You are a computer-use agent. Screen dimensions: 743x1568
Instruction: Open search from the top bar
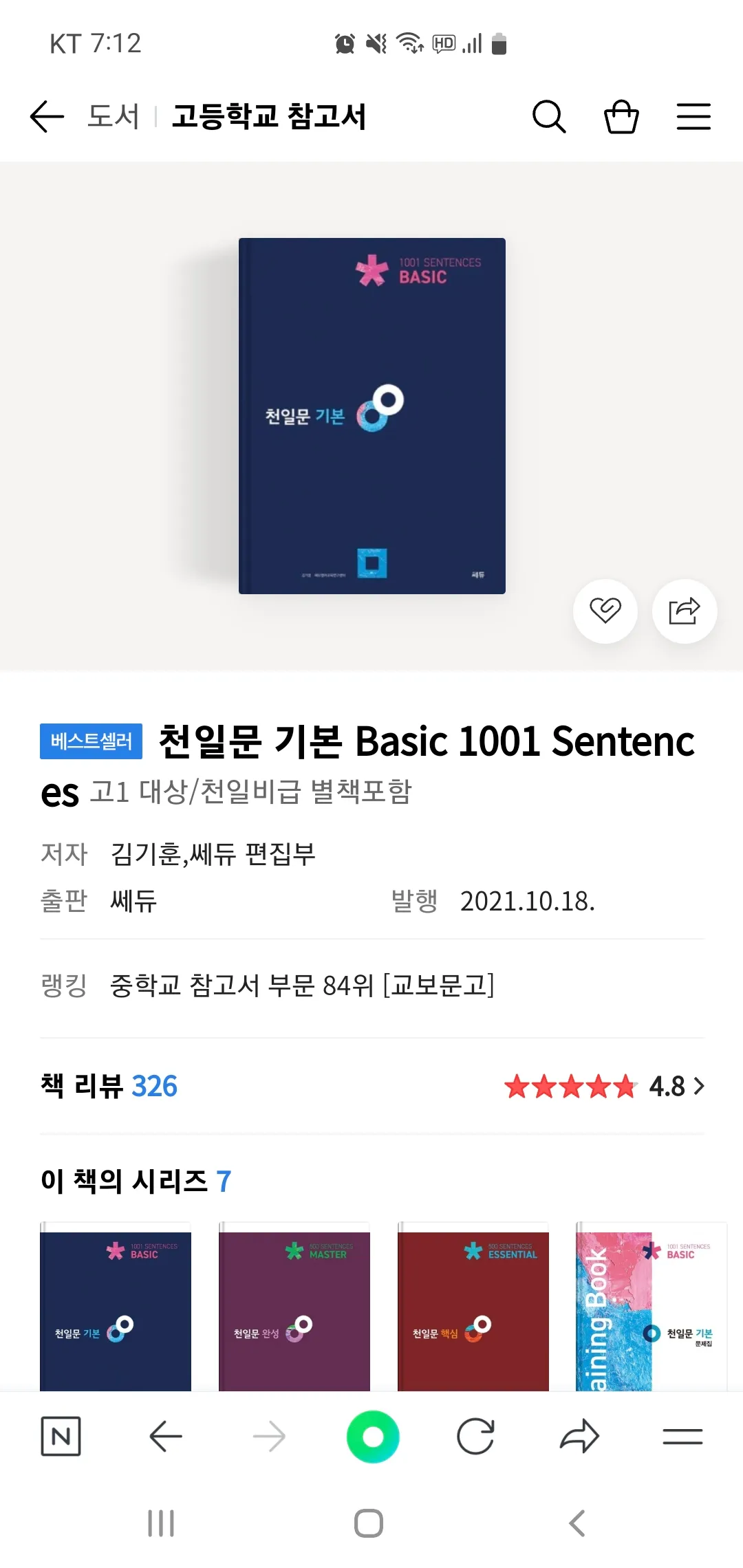tap(549, 116)
